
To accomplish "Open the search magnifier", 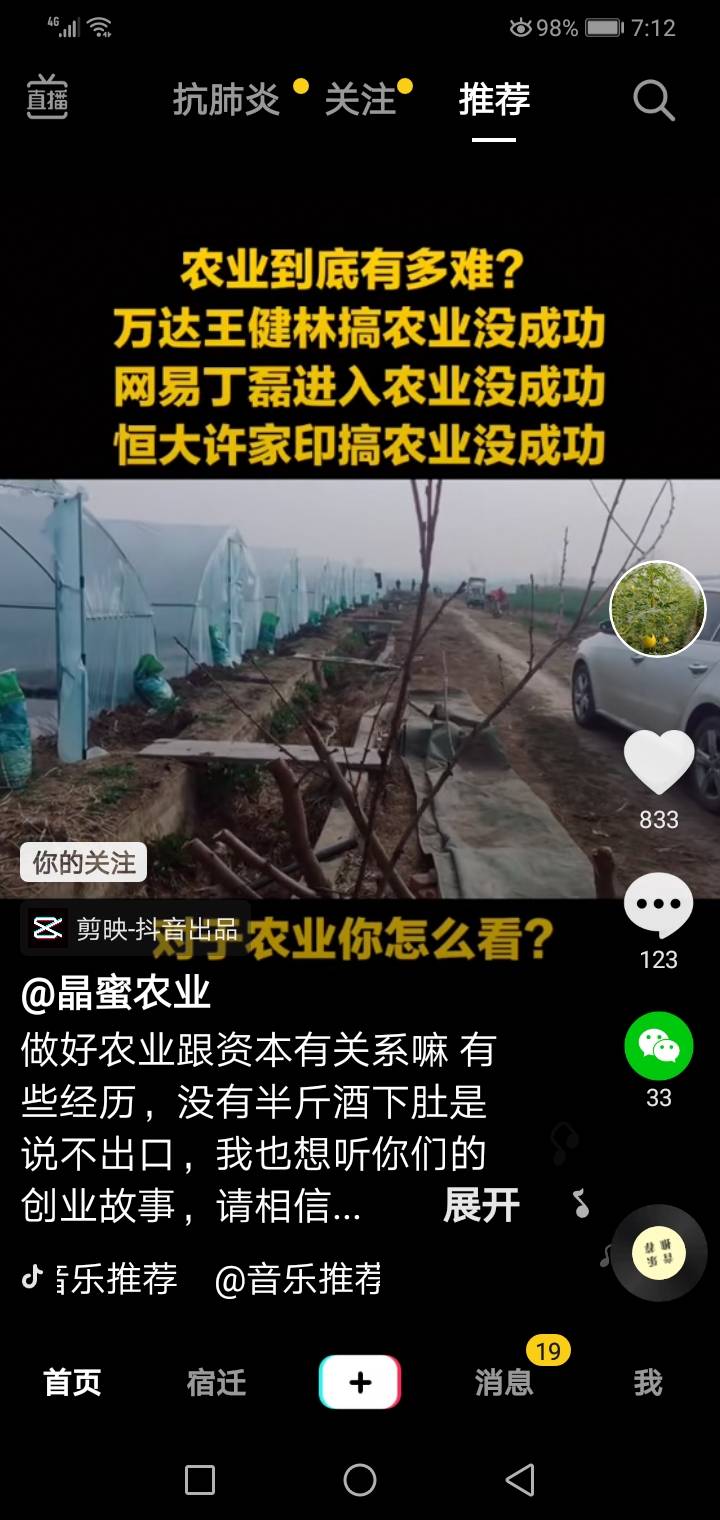I will 654,100.
